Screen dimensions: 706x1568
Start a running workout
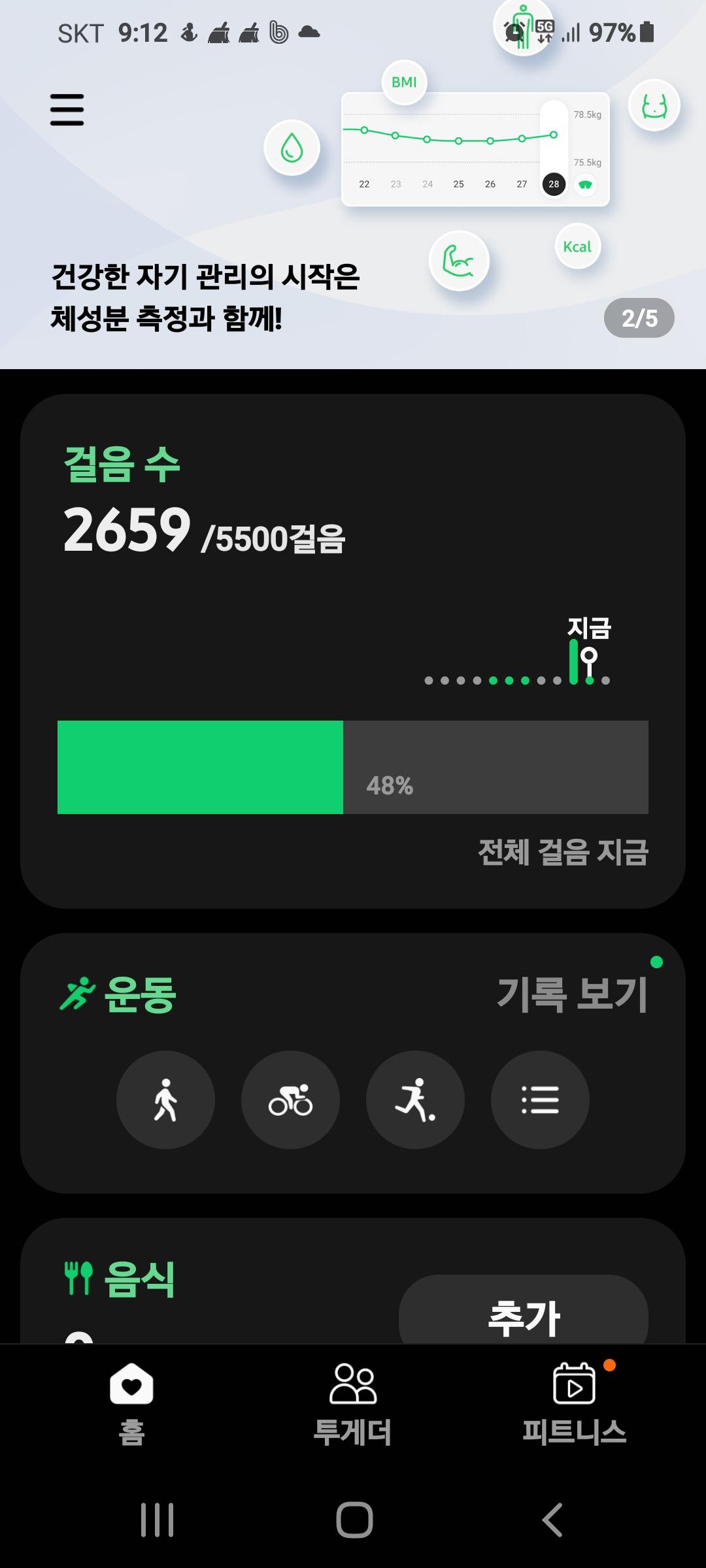[x=415, y=1100]
